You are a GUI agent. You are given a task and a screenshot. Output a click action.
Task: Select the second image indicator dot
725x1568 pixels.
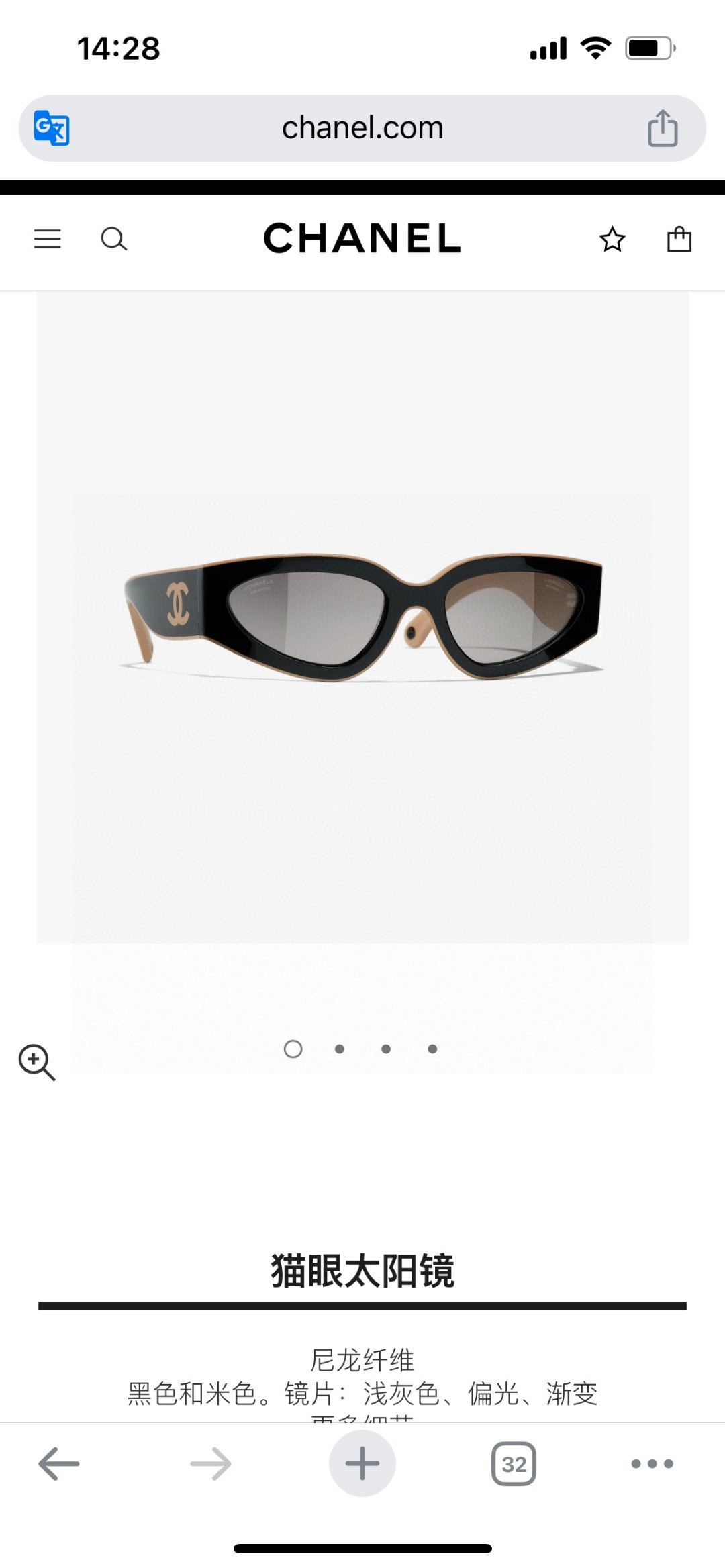[x=340, y=1049]
